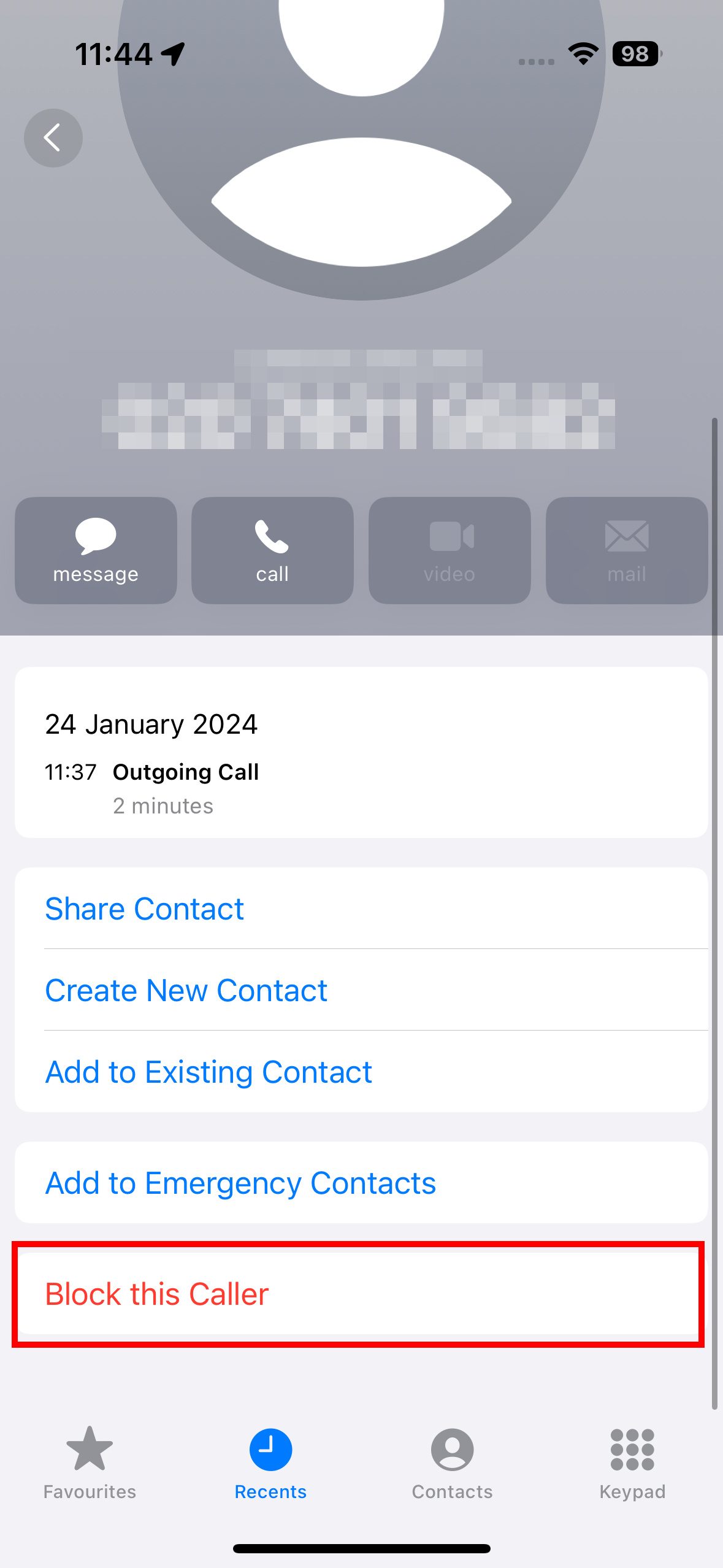Select Create New Contact

186,990
